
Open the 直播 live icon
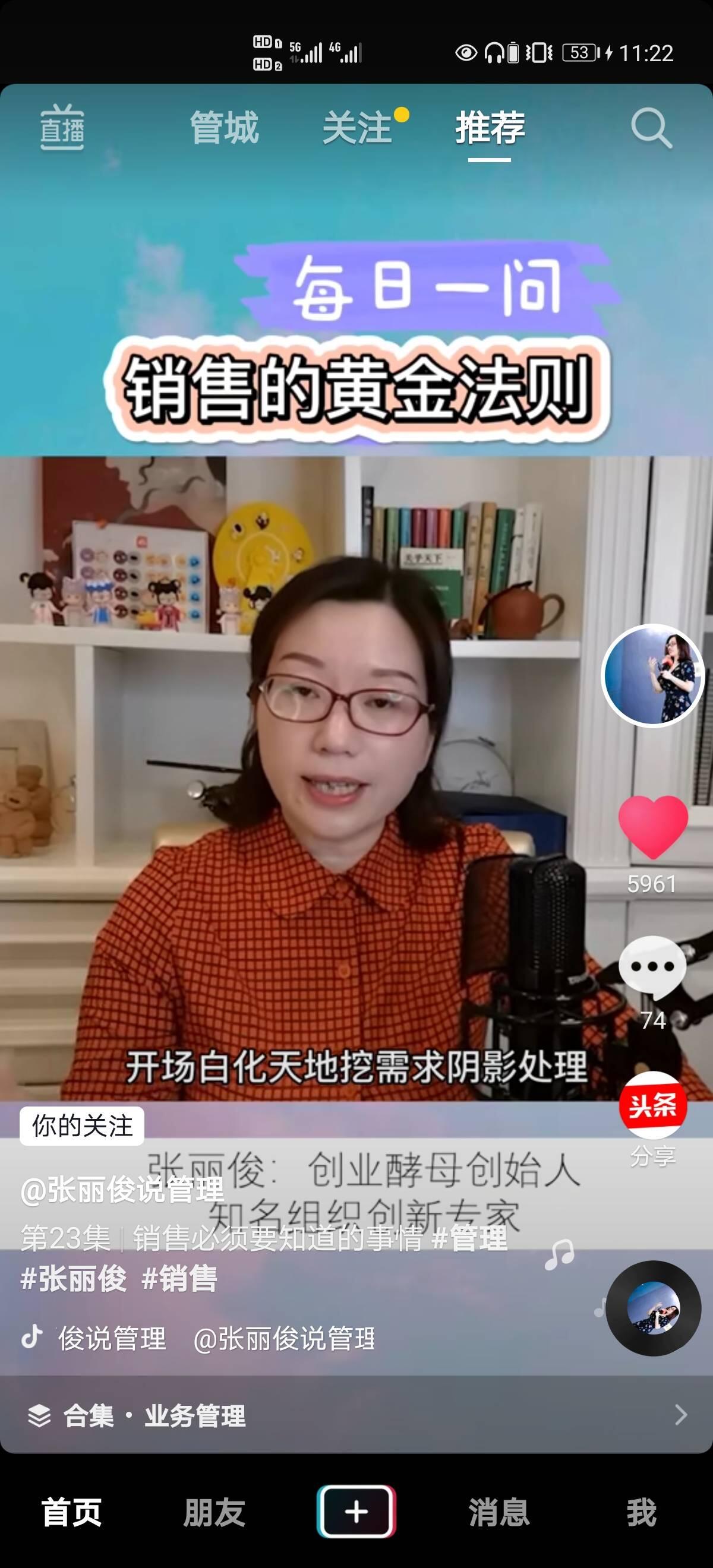click(x=62, y=128)
